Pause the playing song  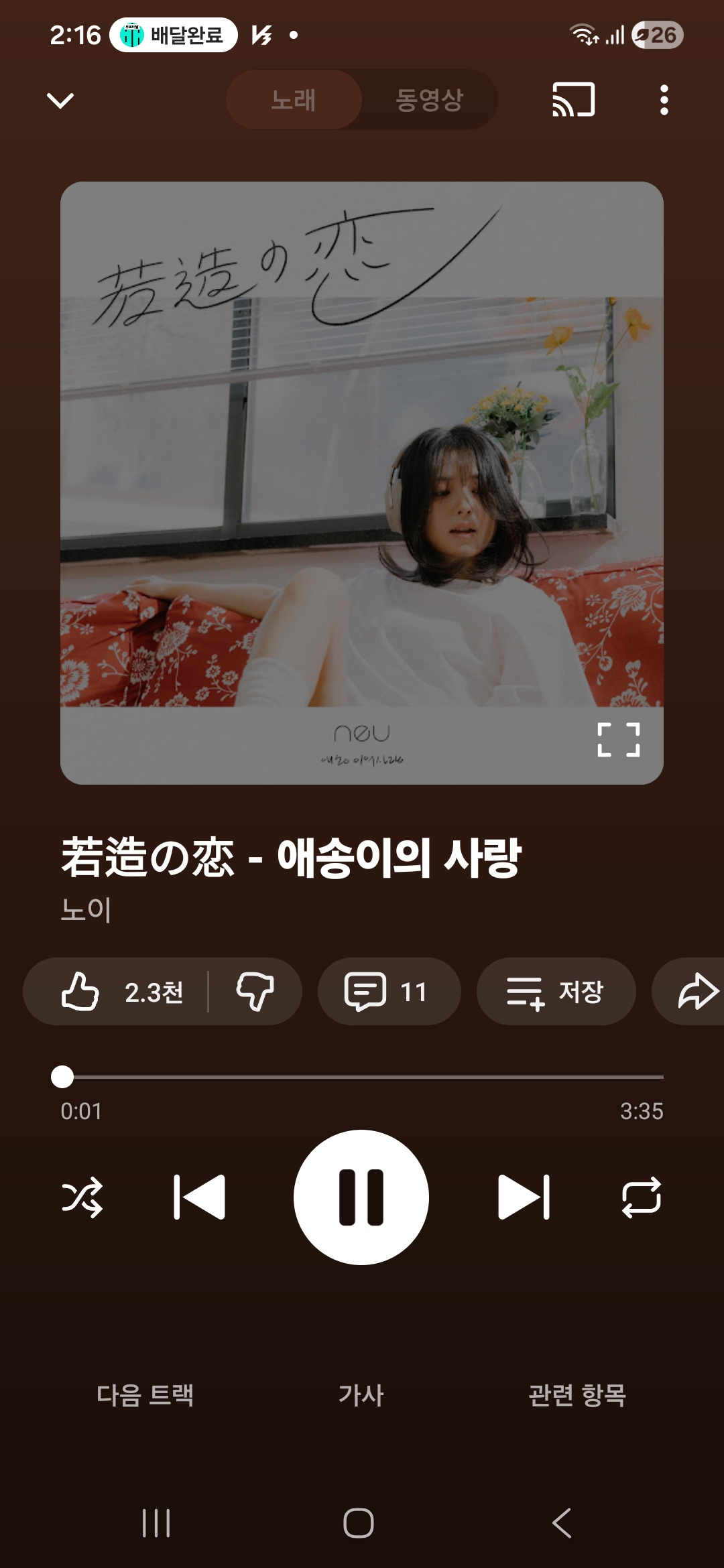point(361,1197)
